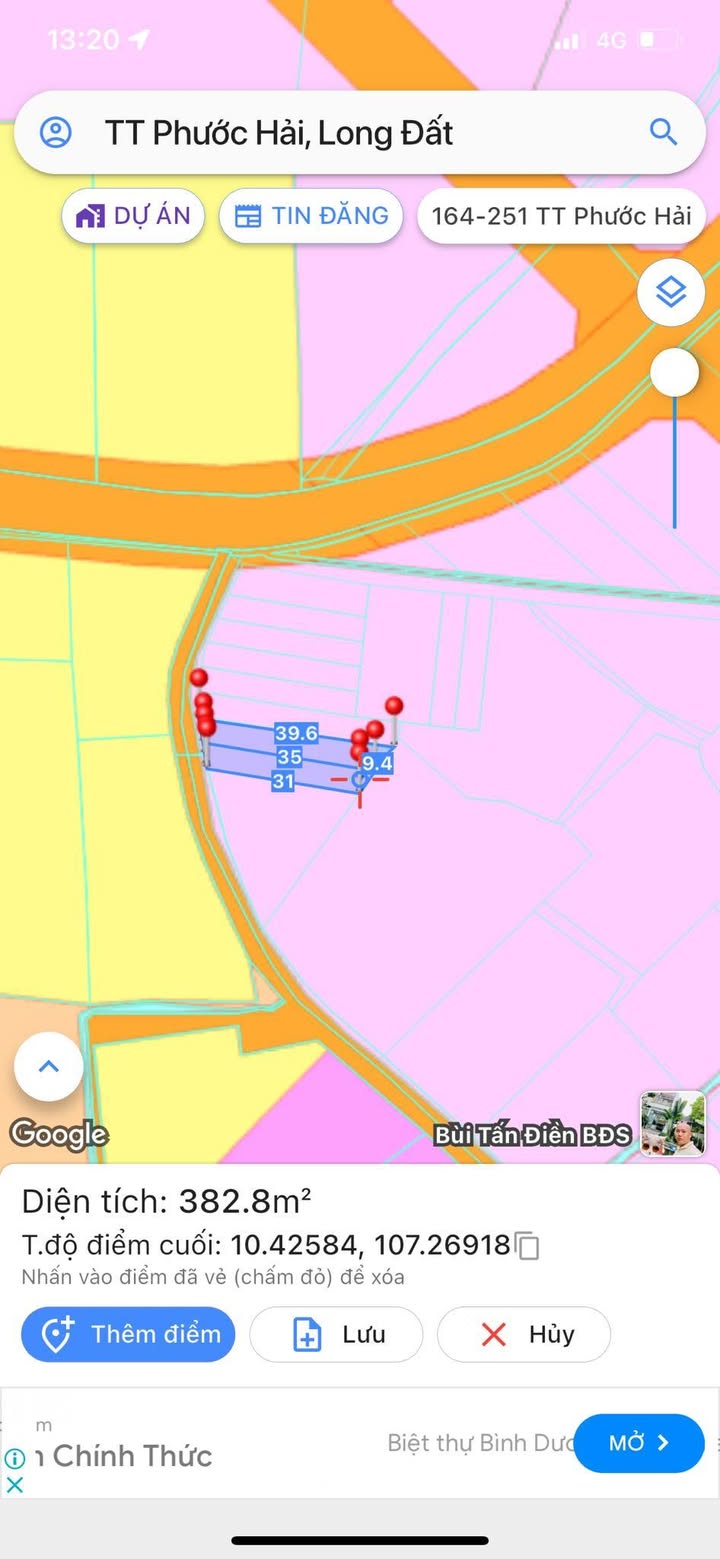Open the TT Phước Hải search field
Viewport: 720px width, 1559px height.
(350, 132)
